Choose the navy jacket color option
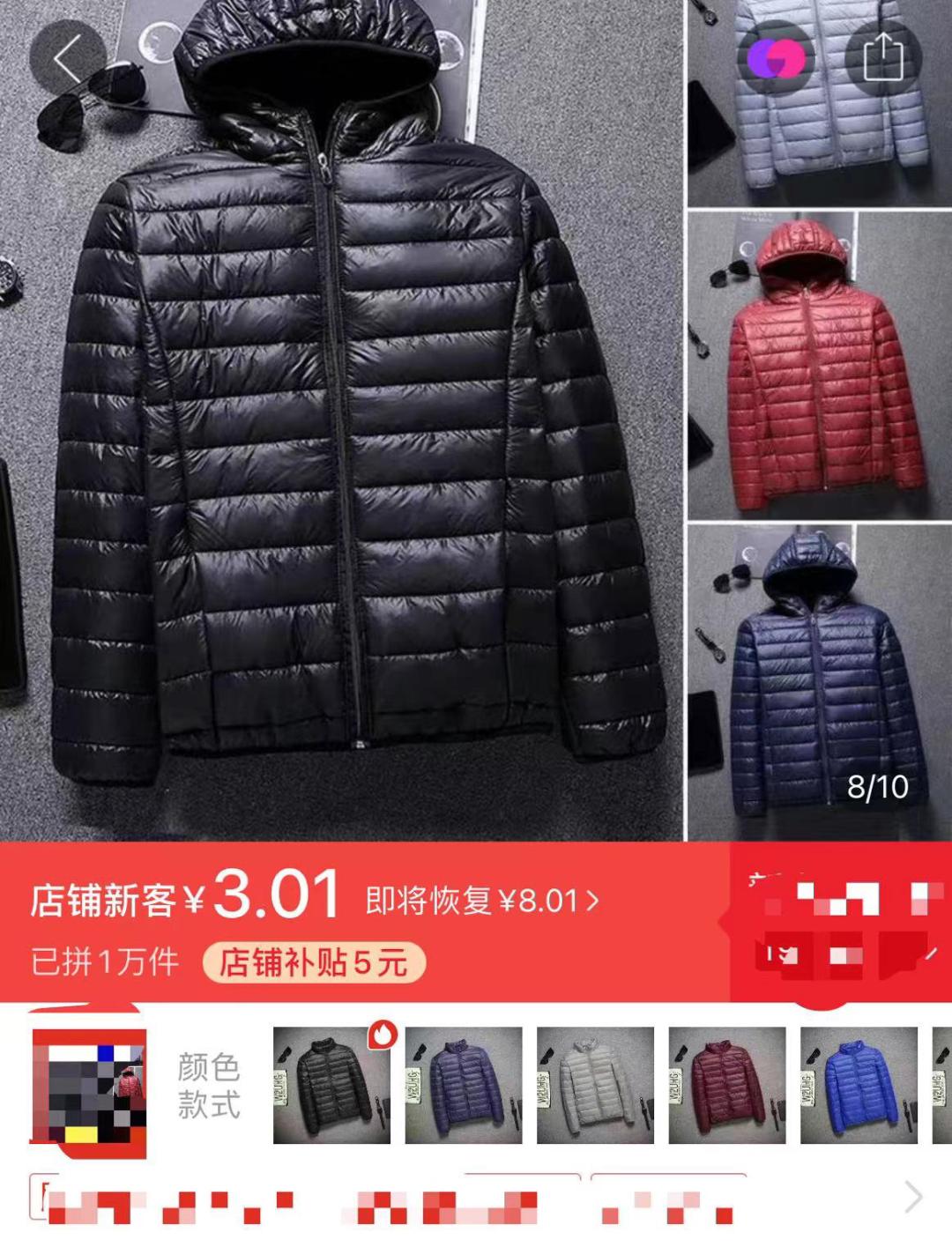Screen dimensions: 952x1247 [464, 1085]
